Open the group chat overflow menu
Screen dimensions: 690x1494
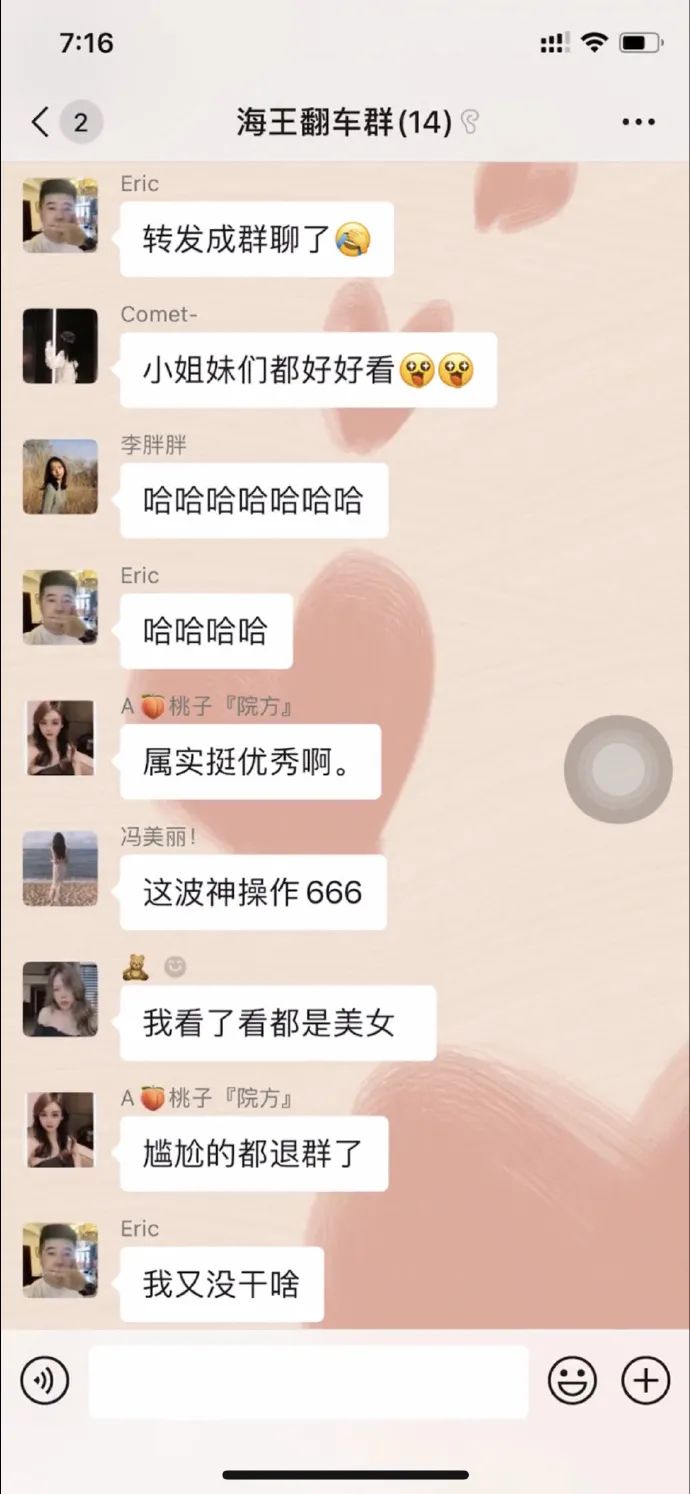point(638,123)
